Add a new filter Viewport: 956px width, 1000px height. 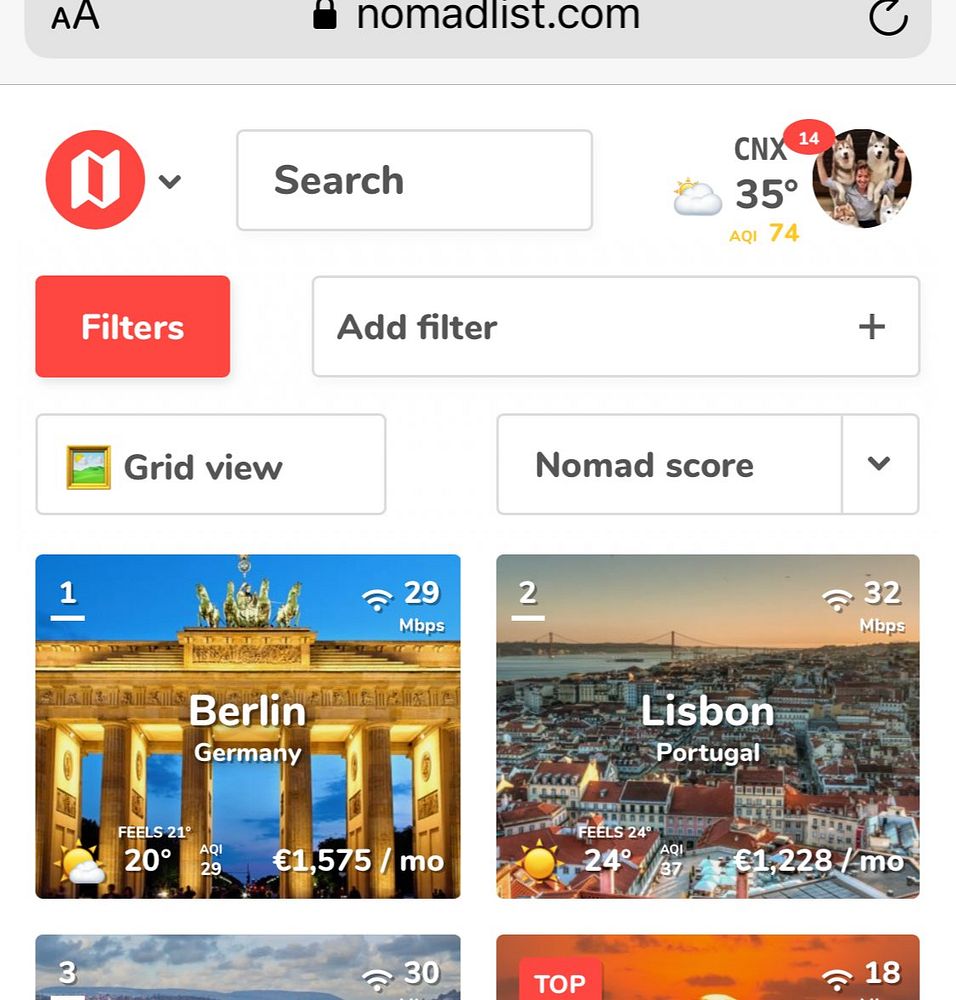[x=615, y=327]
